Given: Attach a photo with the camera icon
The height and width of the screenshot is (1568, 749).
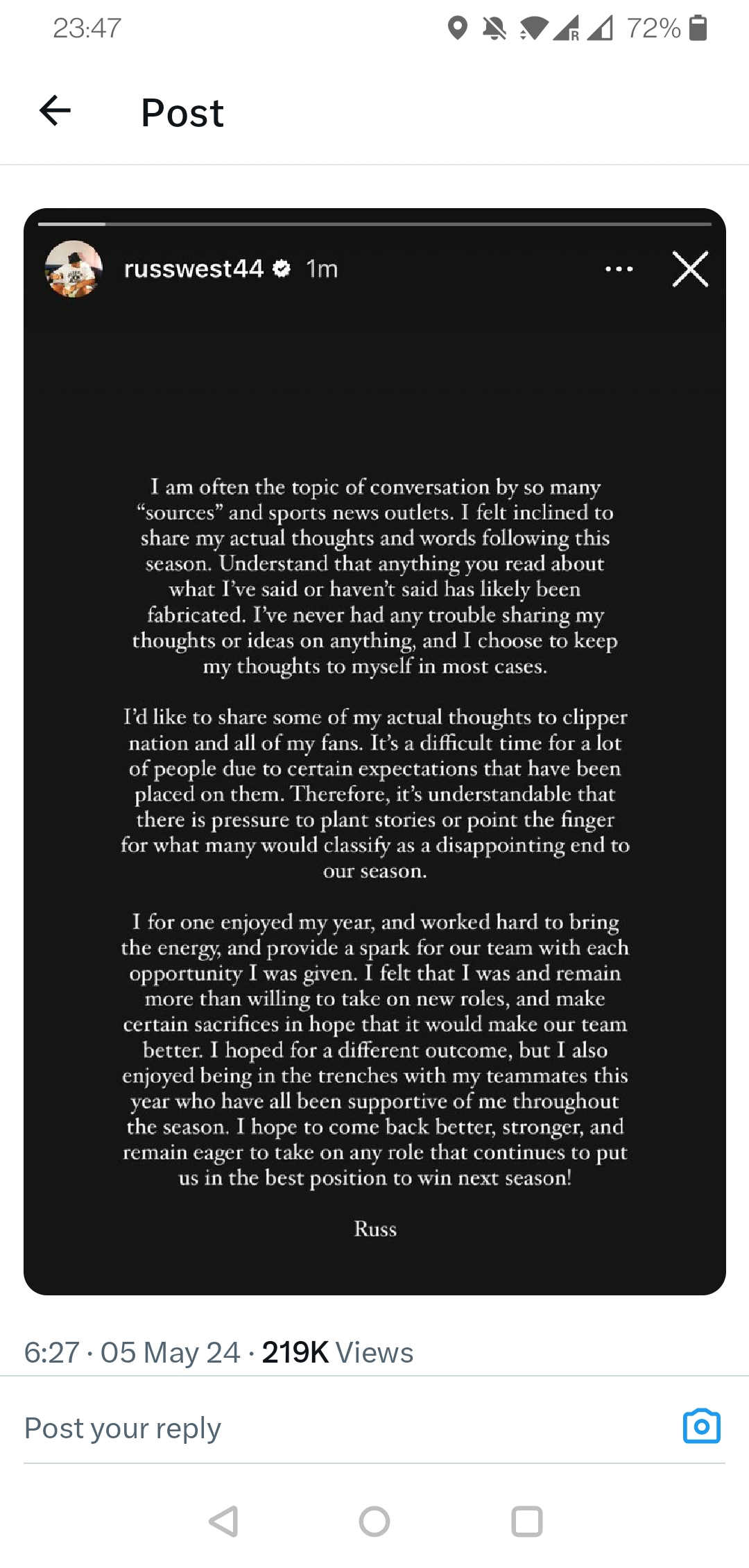Looking at the screenshot, I should click(x=701, y=1426).
